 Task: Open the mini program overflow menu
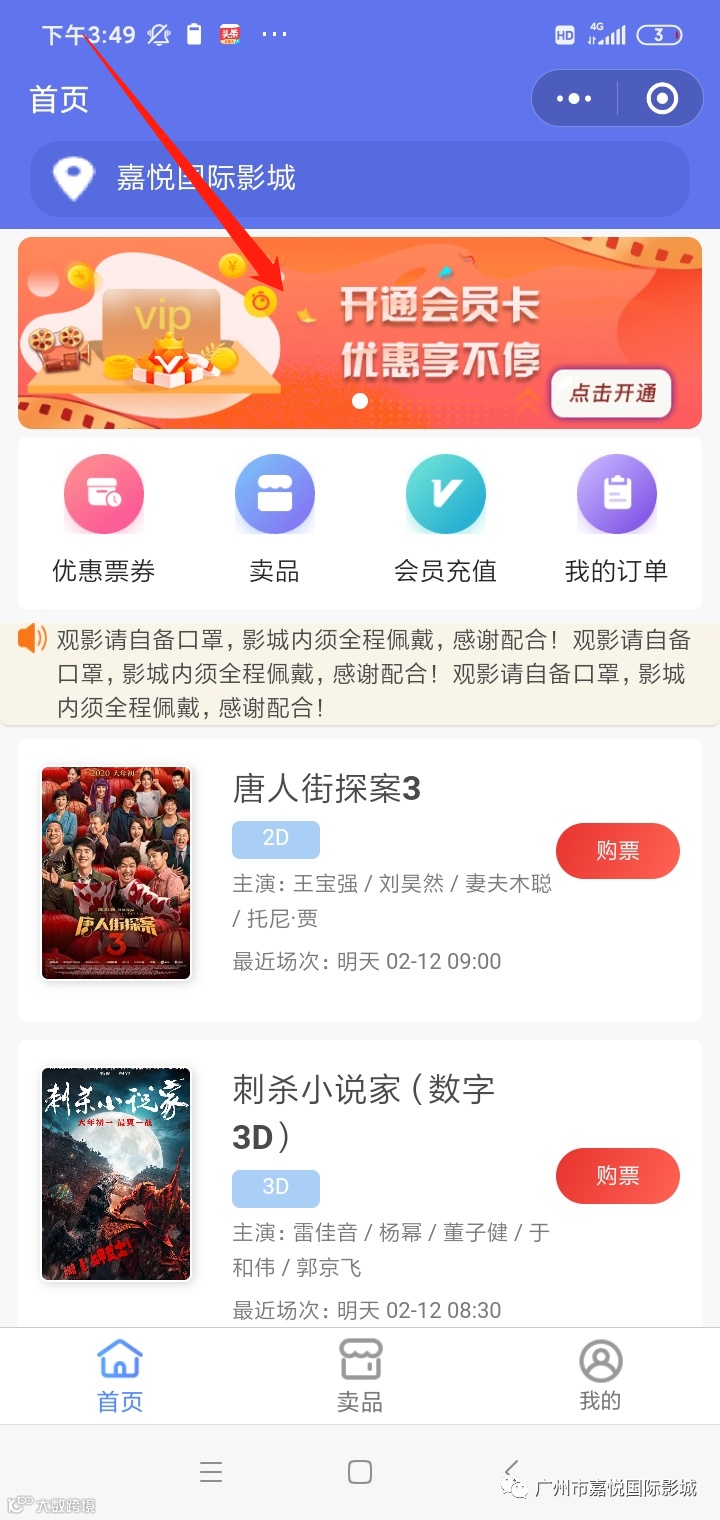pos(574,98)
